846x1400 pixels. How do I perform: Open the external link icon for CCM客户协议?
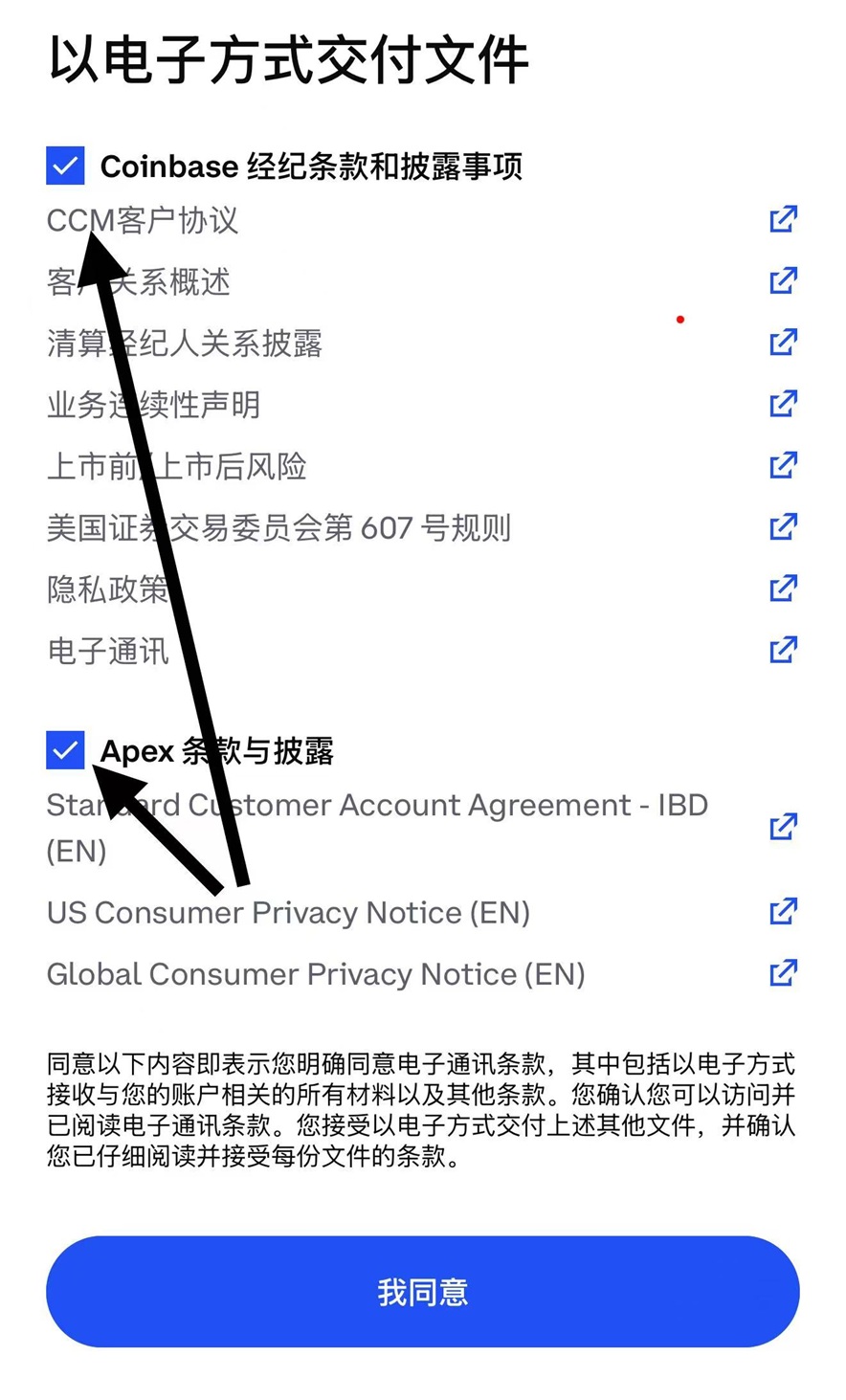click(783, 219)
